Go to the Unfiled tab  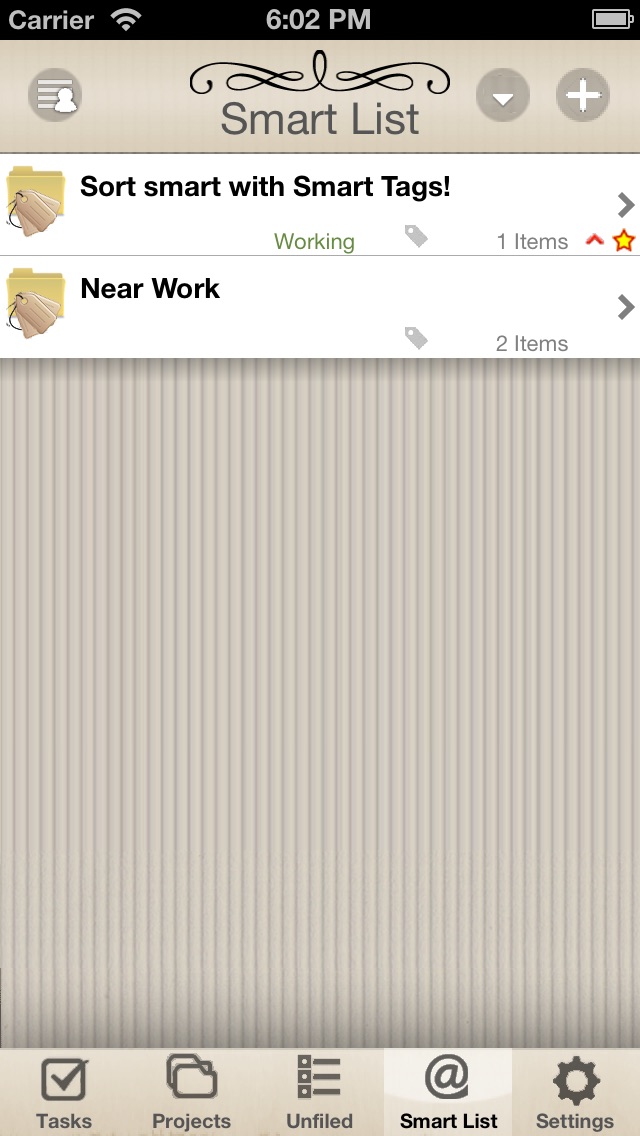click(x=319, y=1093)
